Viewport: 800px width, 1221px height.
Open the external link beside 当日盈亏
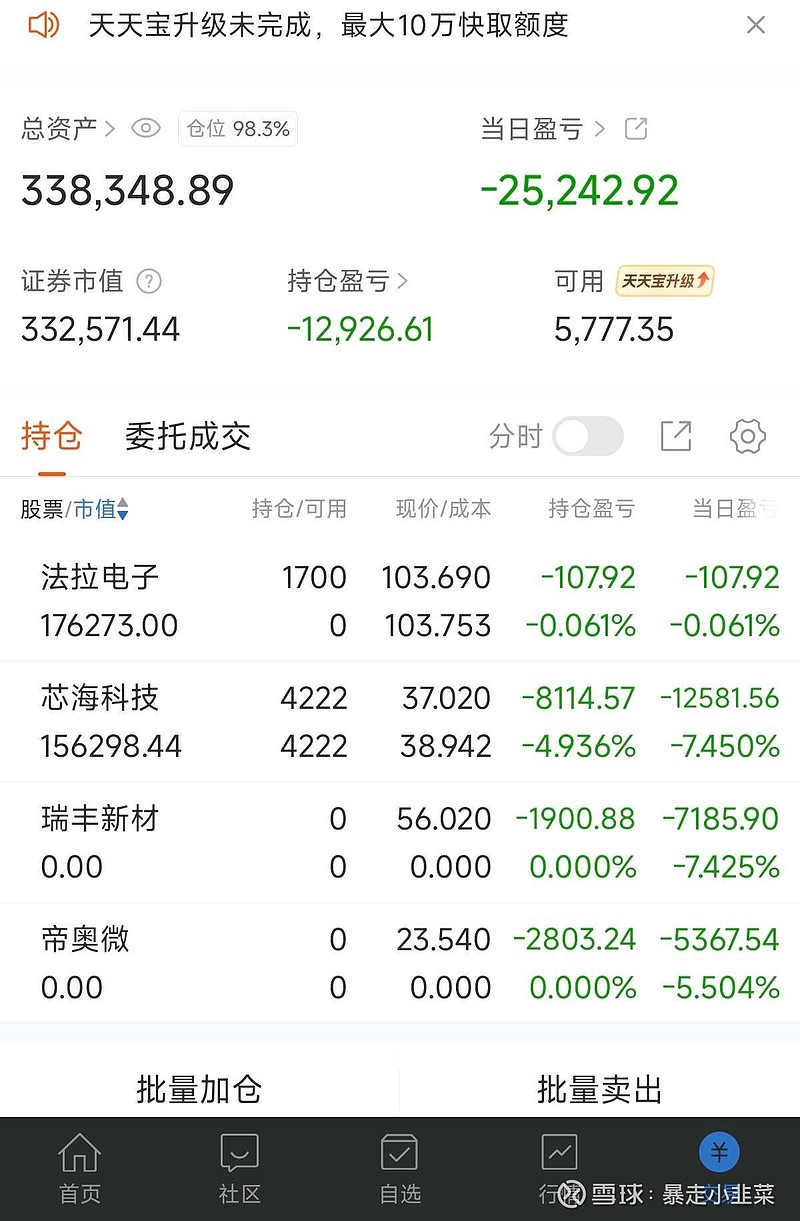click(x=635, y=128)
